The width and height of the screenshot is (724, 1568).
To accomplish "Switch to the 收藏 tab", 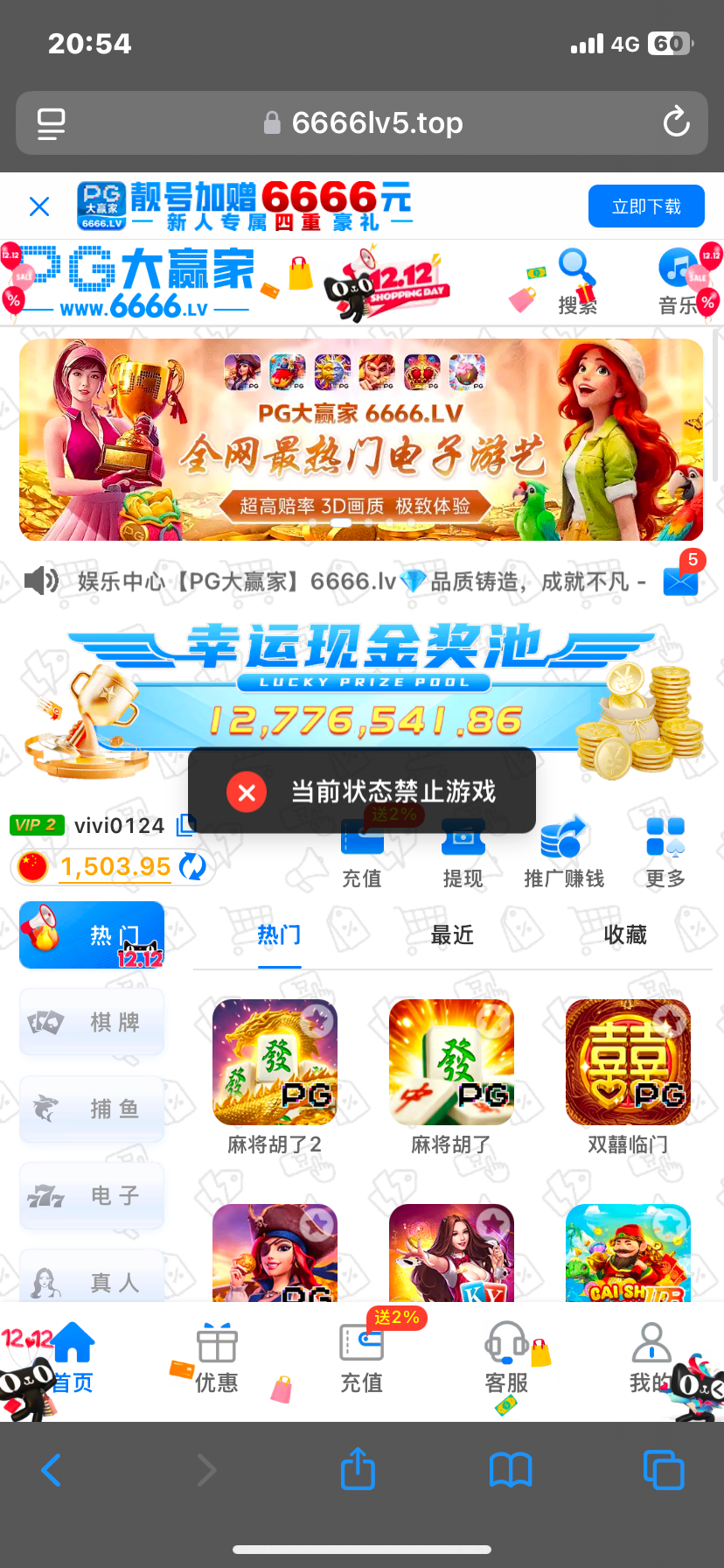I will [625, 935].
